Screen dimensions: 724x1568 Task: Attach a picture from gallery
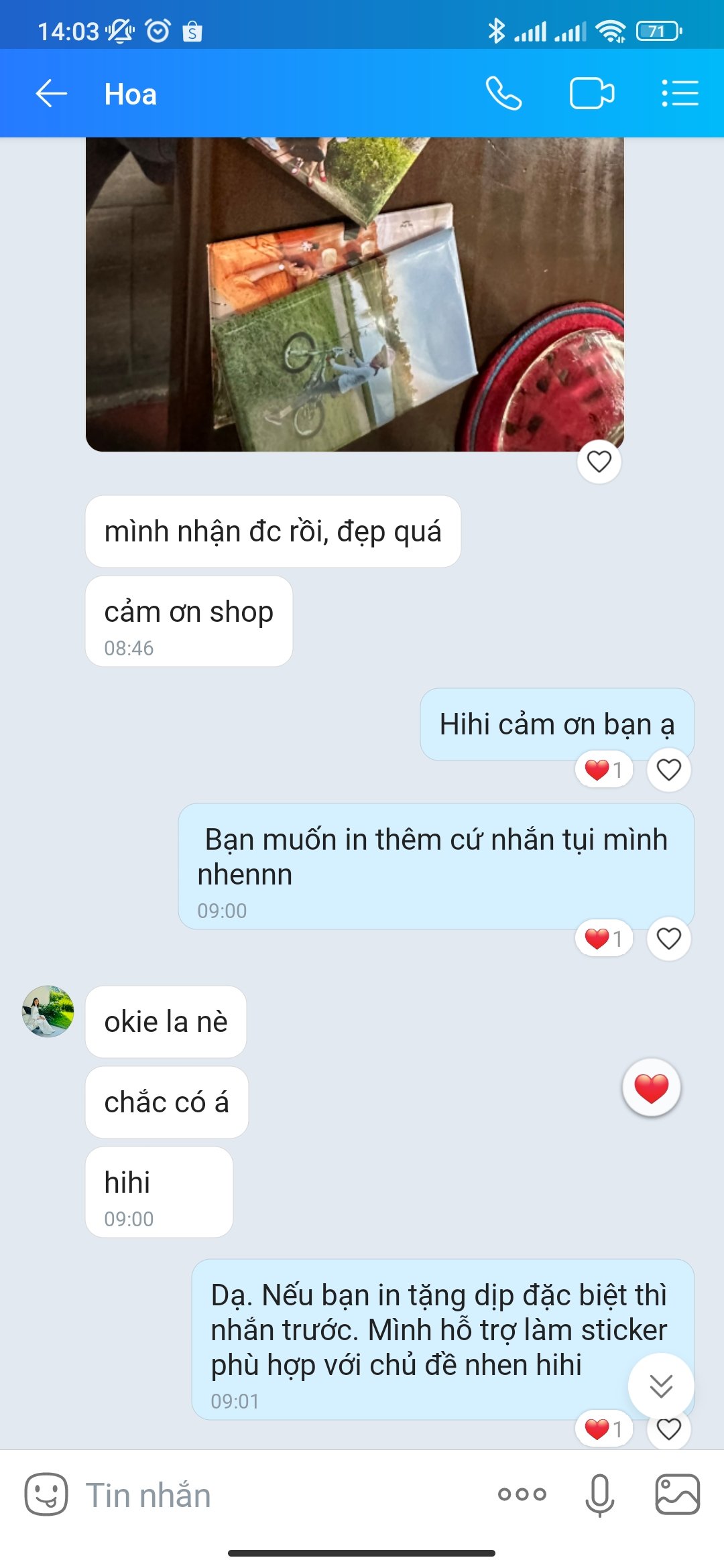(678, 1494)
